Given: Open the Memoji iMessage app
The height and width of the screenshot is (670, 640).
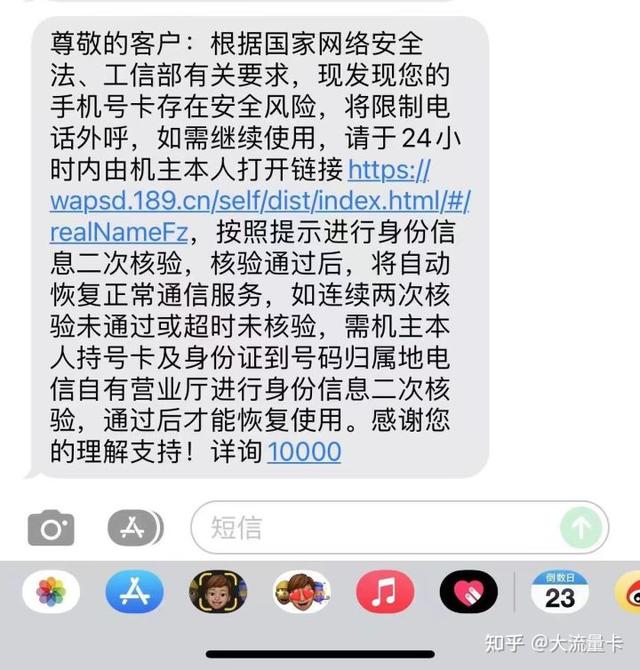Looking at the screenshot, I should pos(218,592).
